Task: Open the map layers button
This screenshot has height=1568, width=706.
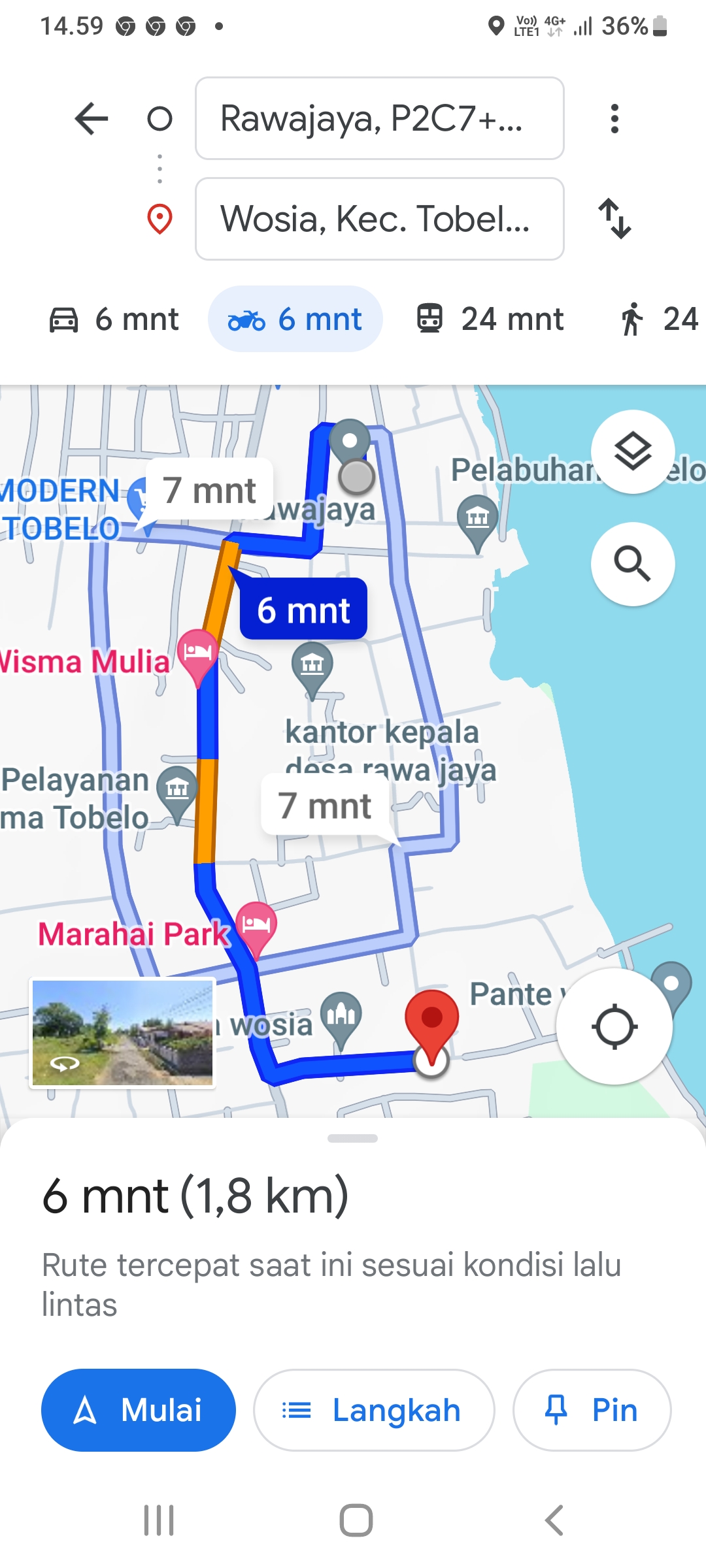Action: (x=633, y=451)
